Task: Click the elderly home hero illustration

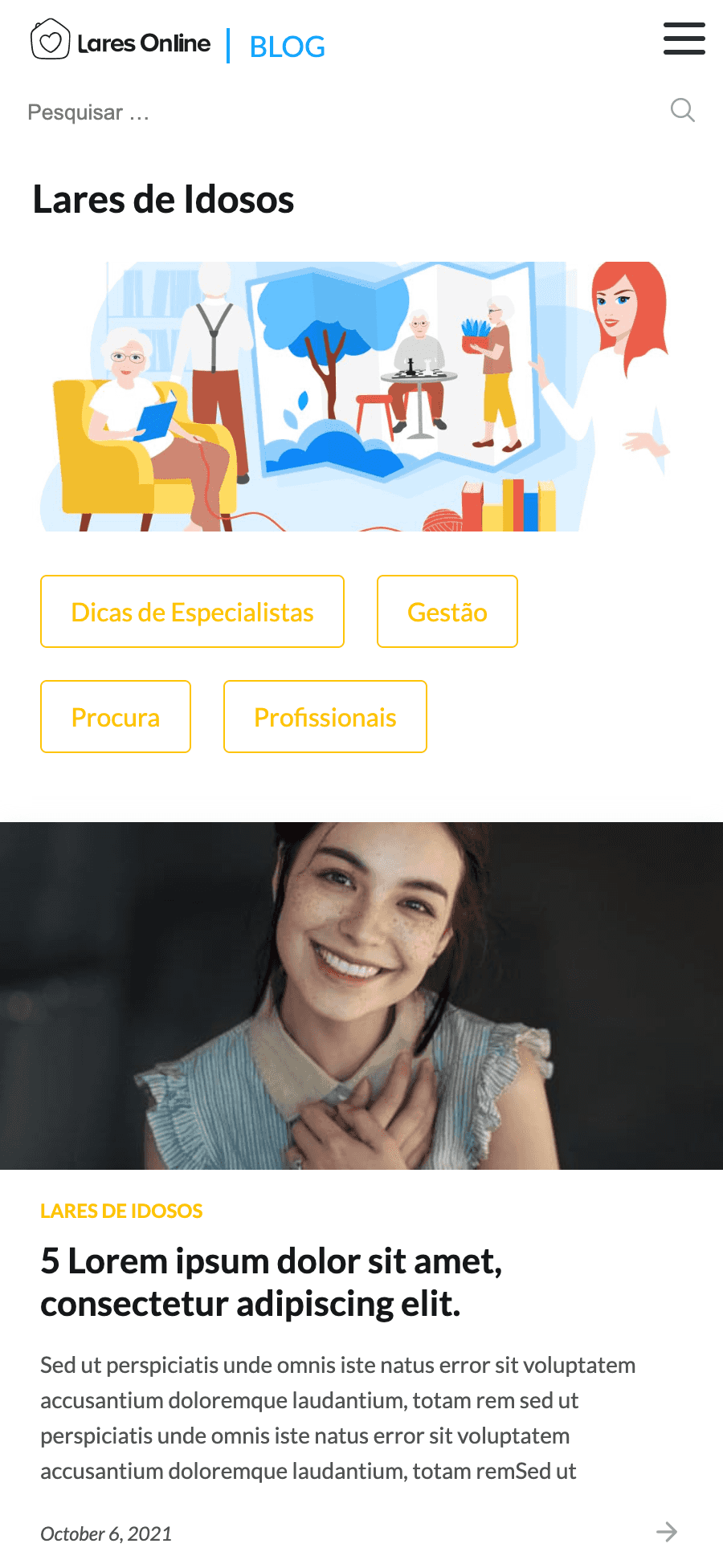Action: pos(361,397)
